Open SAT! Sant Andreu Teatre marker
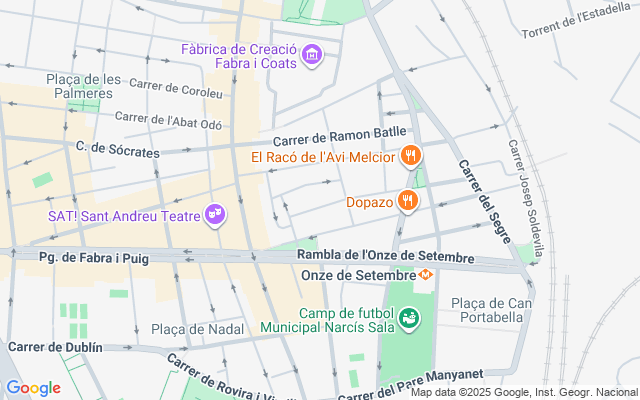This screenshot has width=640, height=400. pyautogui.click(x=214, y=214)
